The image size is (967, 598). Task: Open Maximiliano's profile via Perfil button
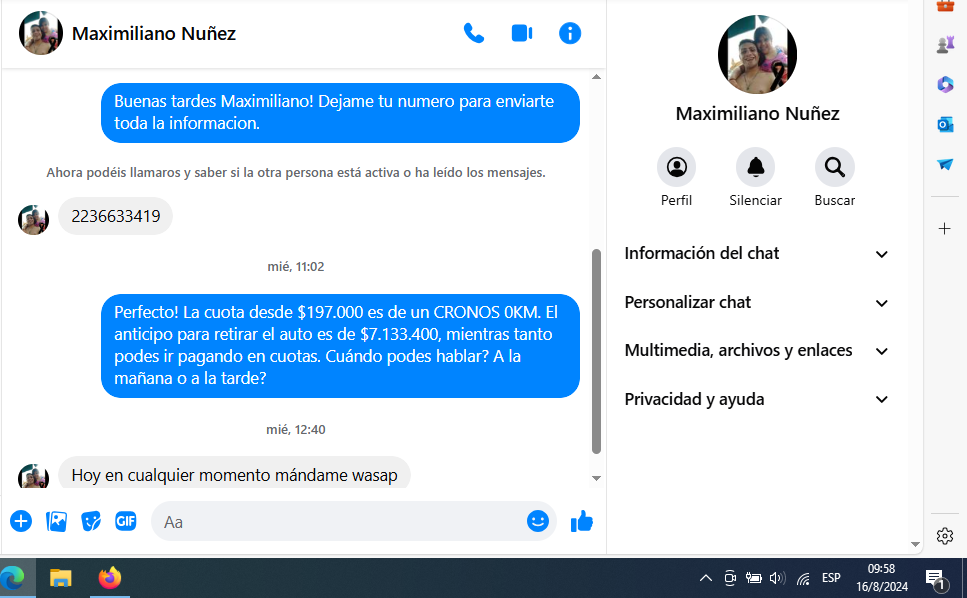pyautogui.click(x=676, y=167)
